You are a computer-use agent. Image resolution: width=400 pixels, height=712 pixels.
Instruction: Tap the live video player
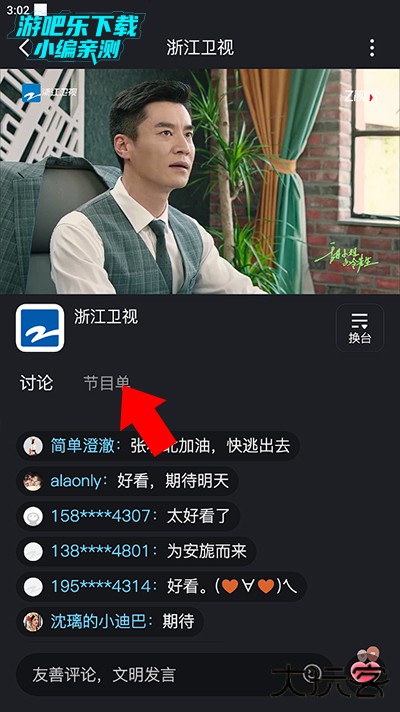click(200, 181)
